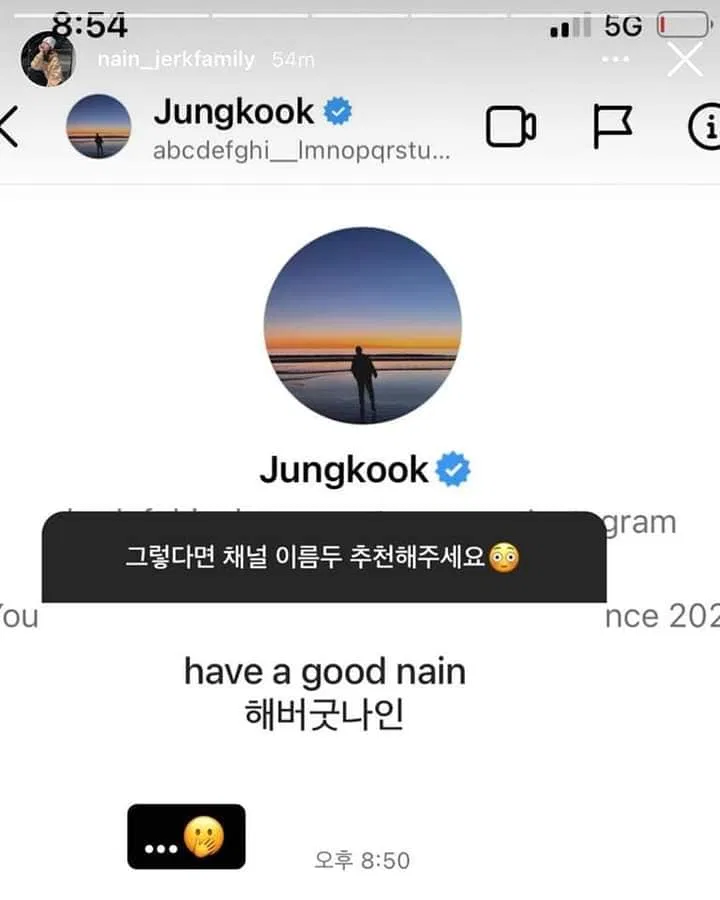The height and width of the screenshot is (900, 720).
Task: Open the three-dot story options menu
Action: tap(613, 60)
